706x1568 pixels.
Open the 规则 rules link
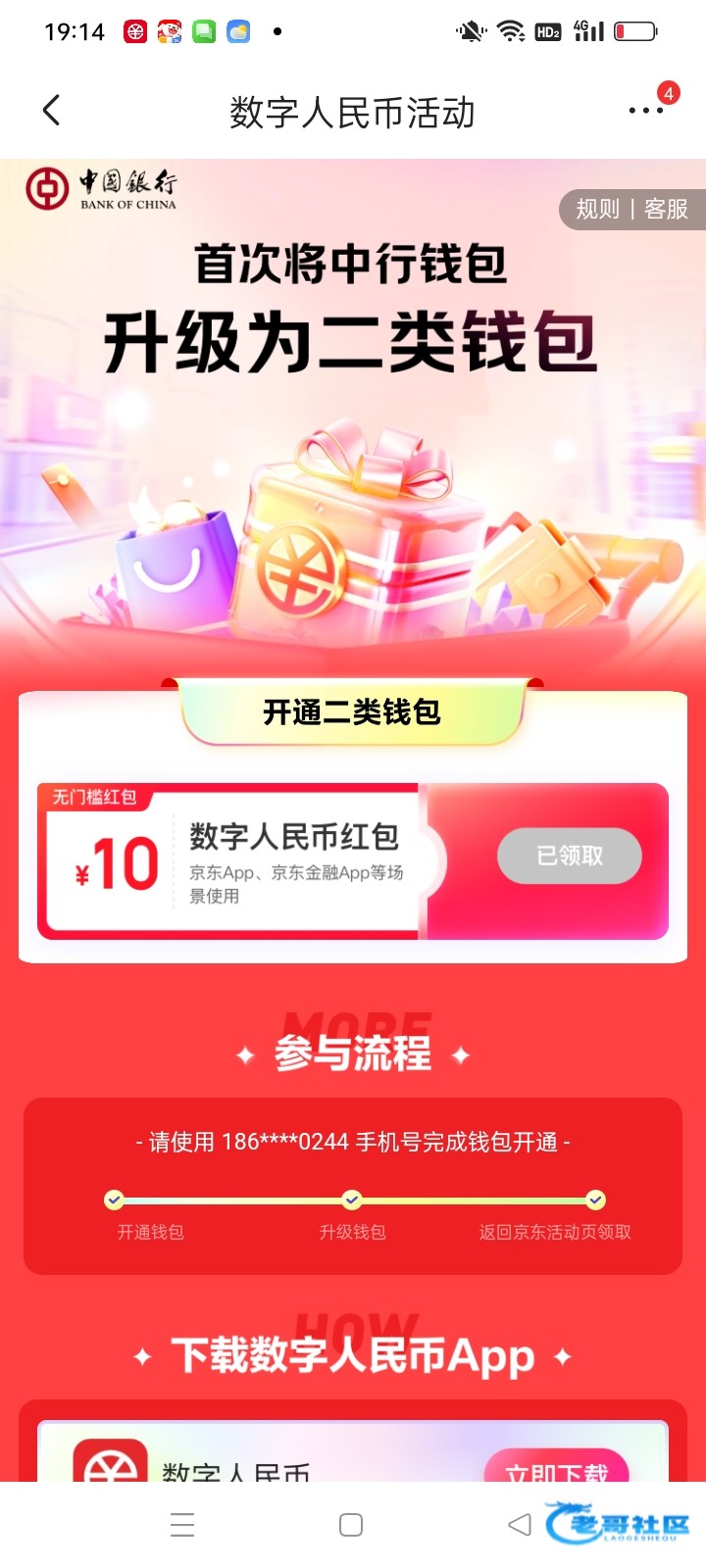pyautogui.click(x=597, y=209)
